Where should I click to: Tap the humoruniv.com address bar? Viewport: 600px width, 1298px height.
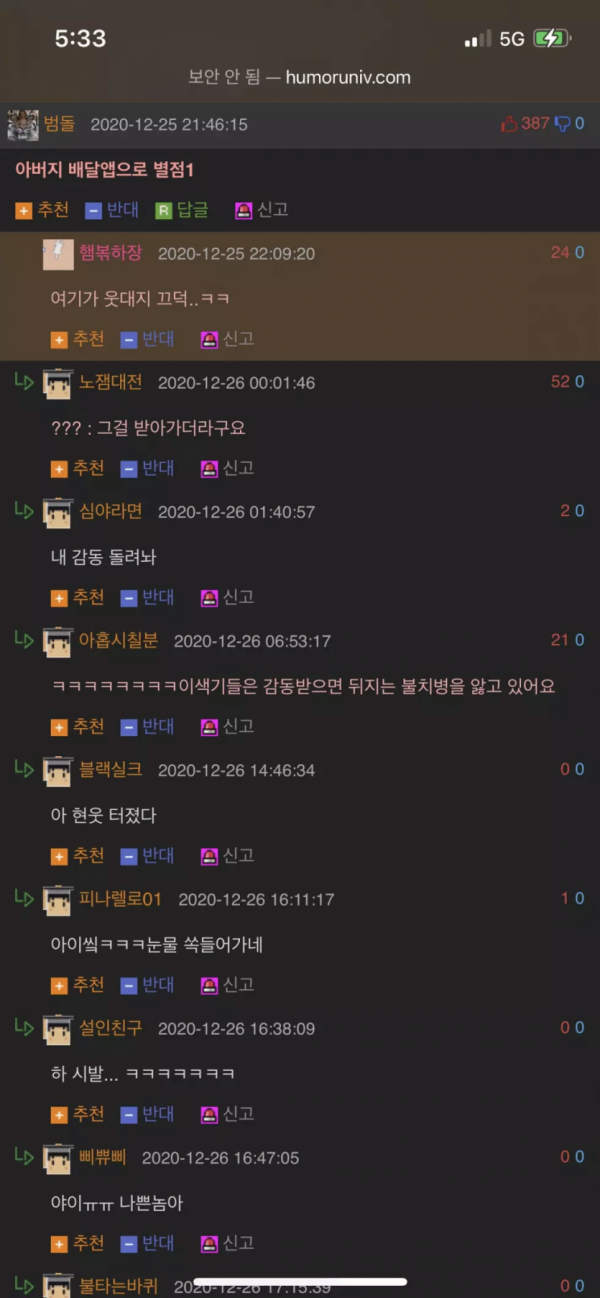click(300, 77)
